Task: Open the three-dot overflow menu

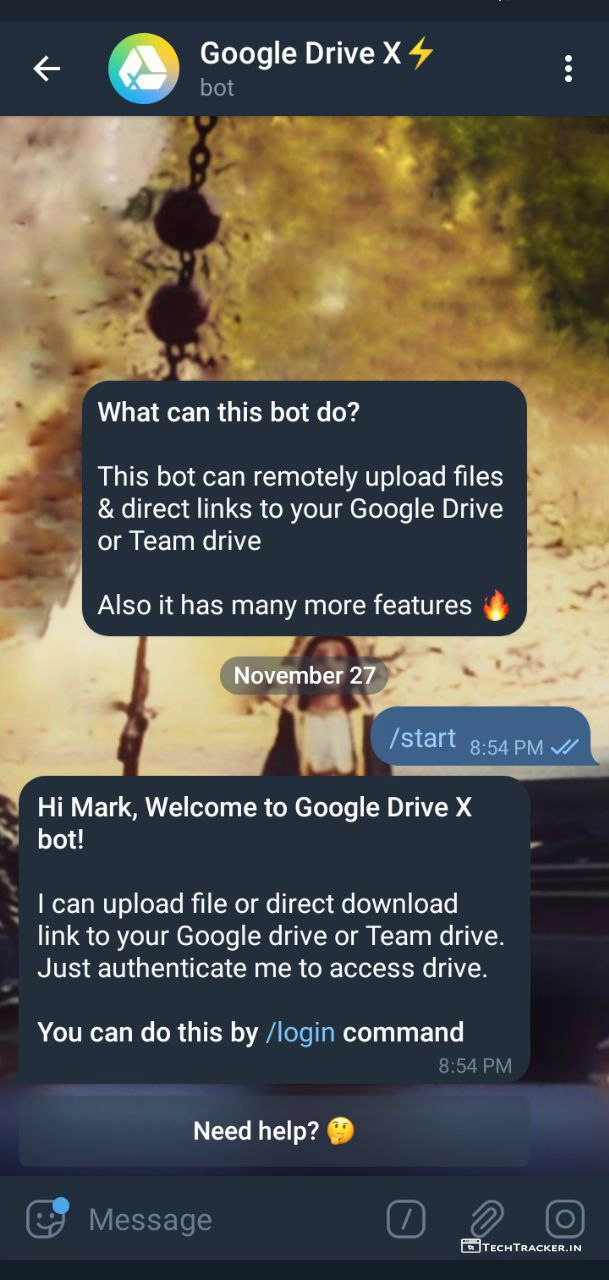Action: point(568,68)
